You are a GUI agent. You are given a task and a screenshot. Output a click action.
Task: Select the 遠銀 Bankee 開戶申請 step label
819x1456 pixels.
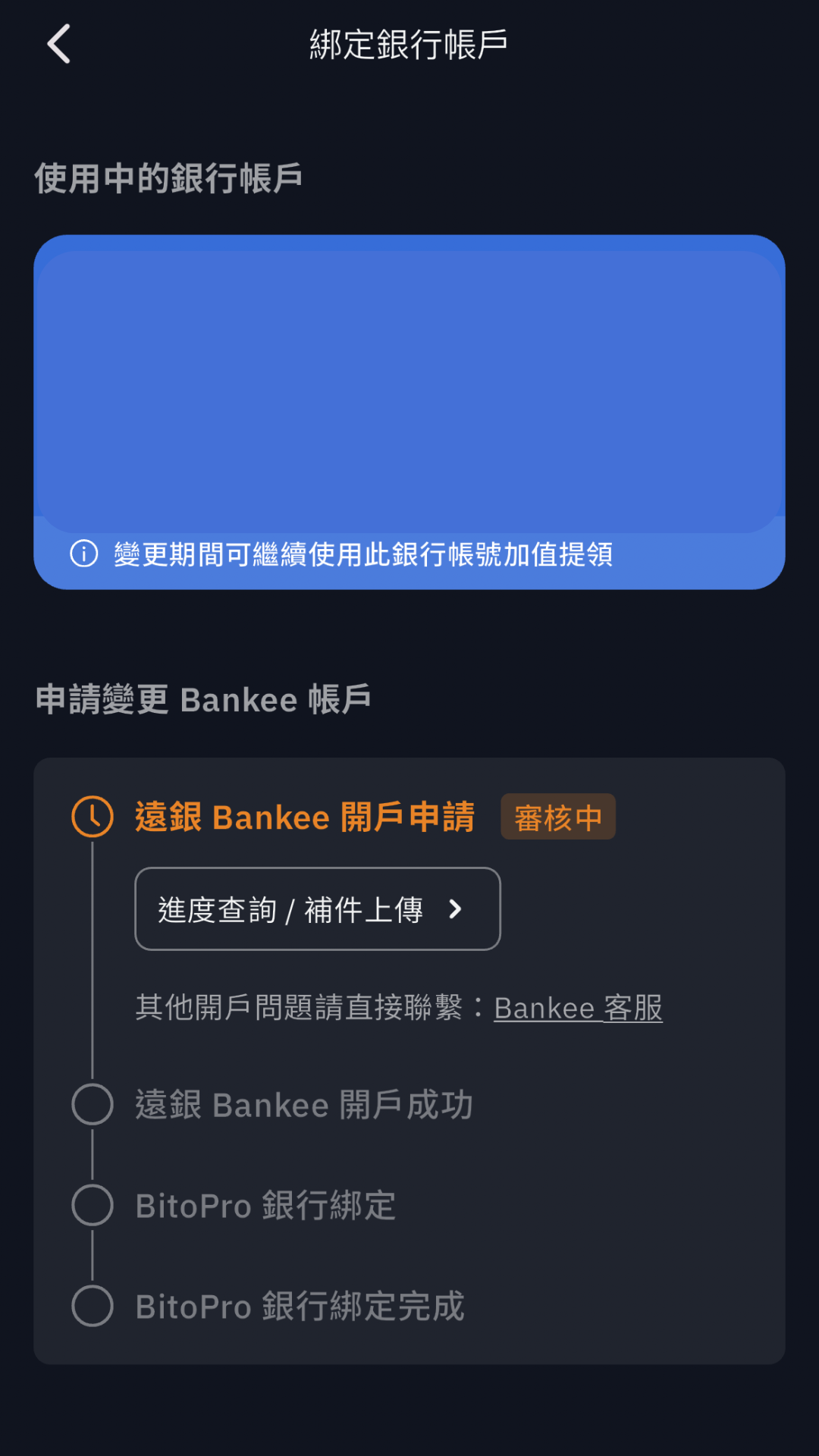[305, 817]
